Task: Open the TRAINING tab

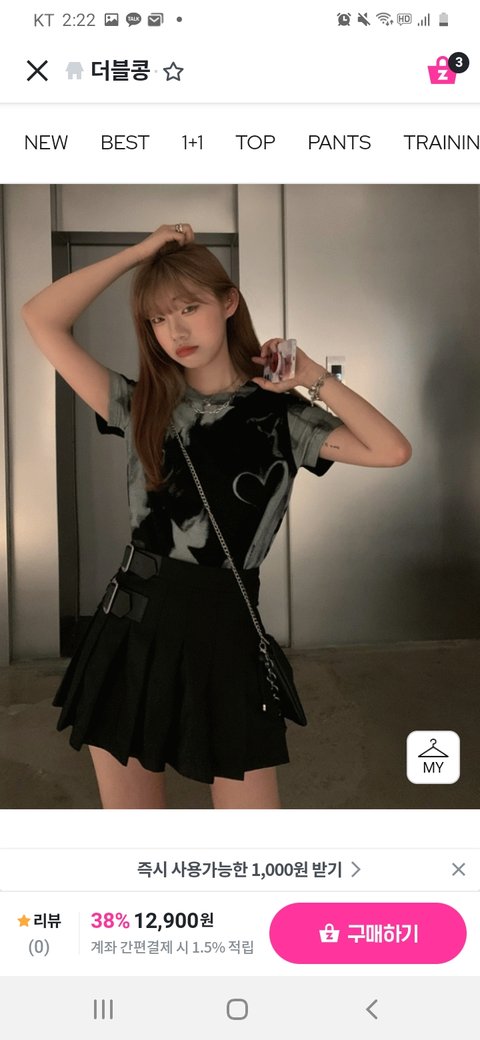Action: 442,143
